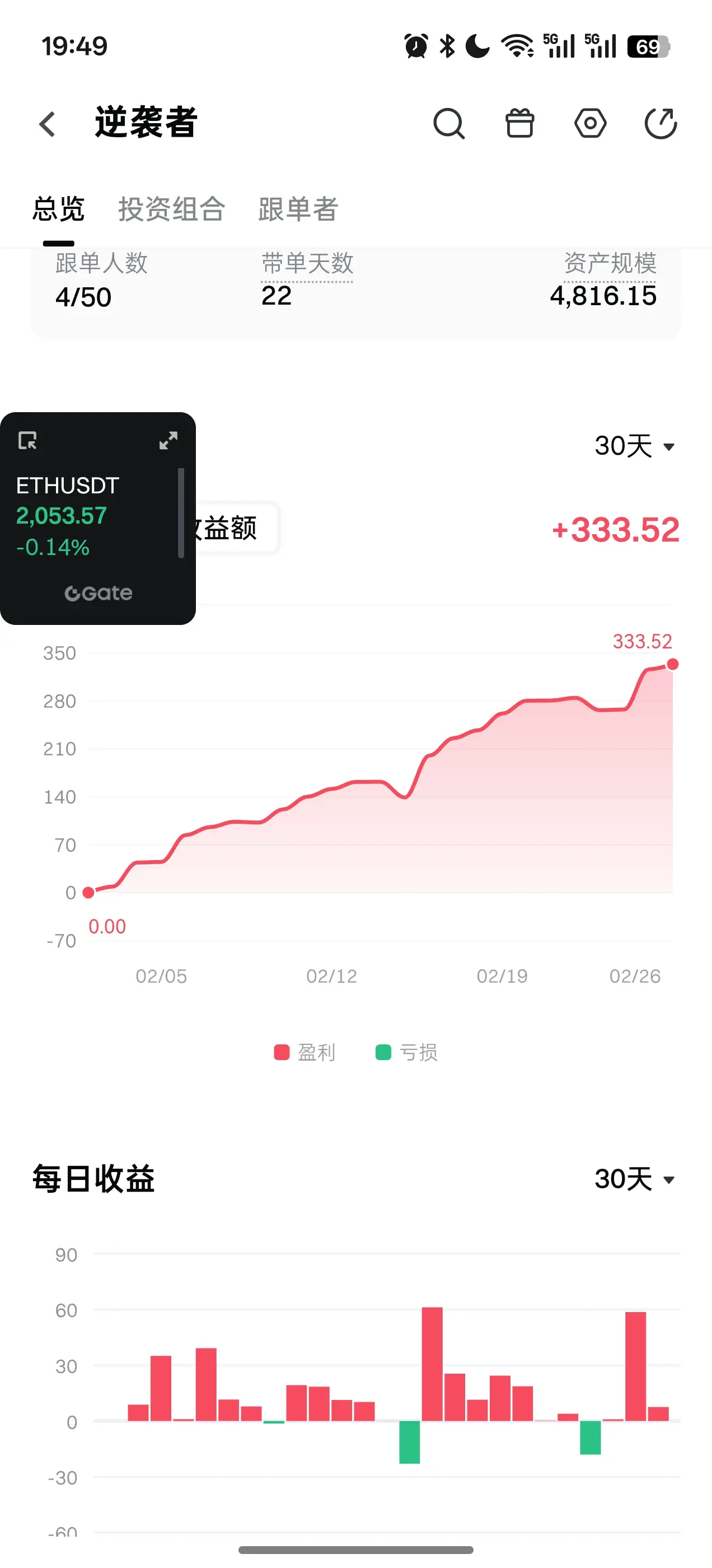Switch to the 跟单者 tab
Viewport: 712px width, 1568px height.
pyautogui.click(x=298, y=209)
